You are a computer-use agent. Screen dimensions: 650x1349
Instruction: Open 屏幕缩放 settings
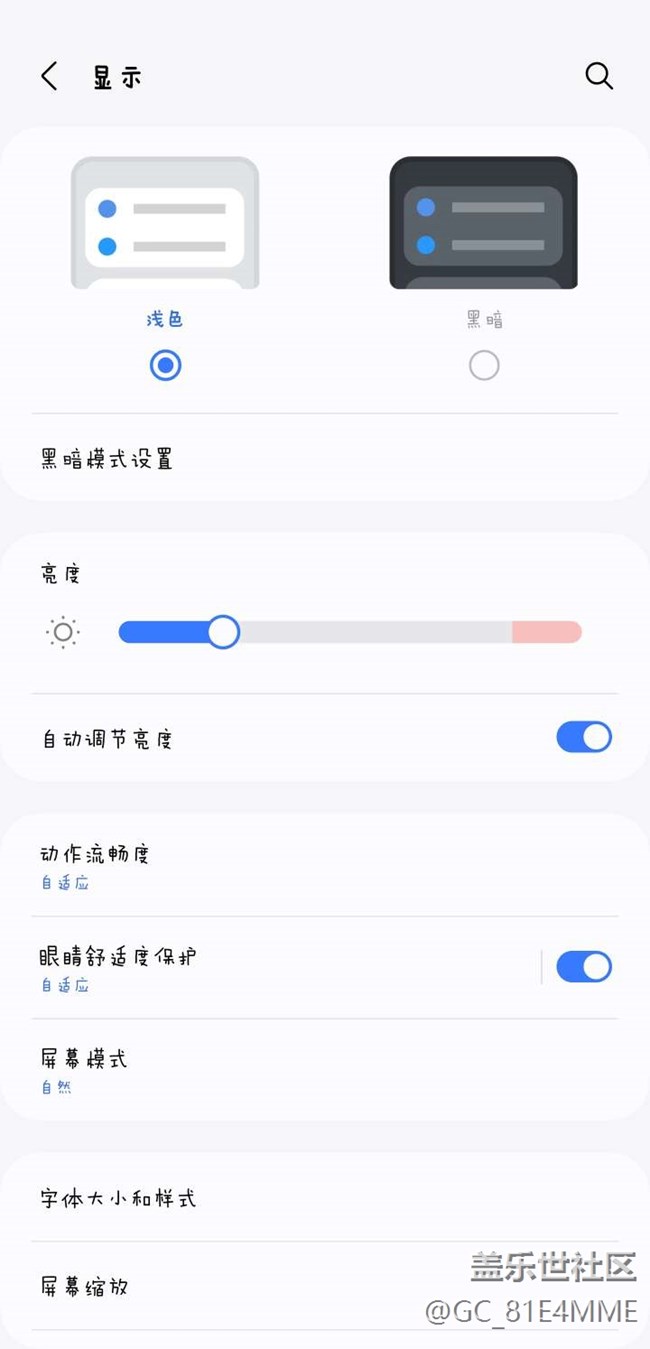point(325,1286)
